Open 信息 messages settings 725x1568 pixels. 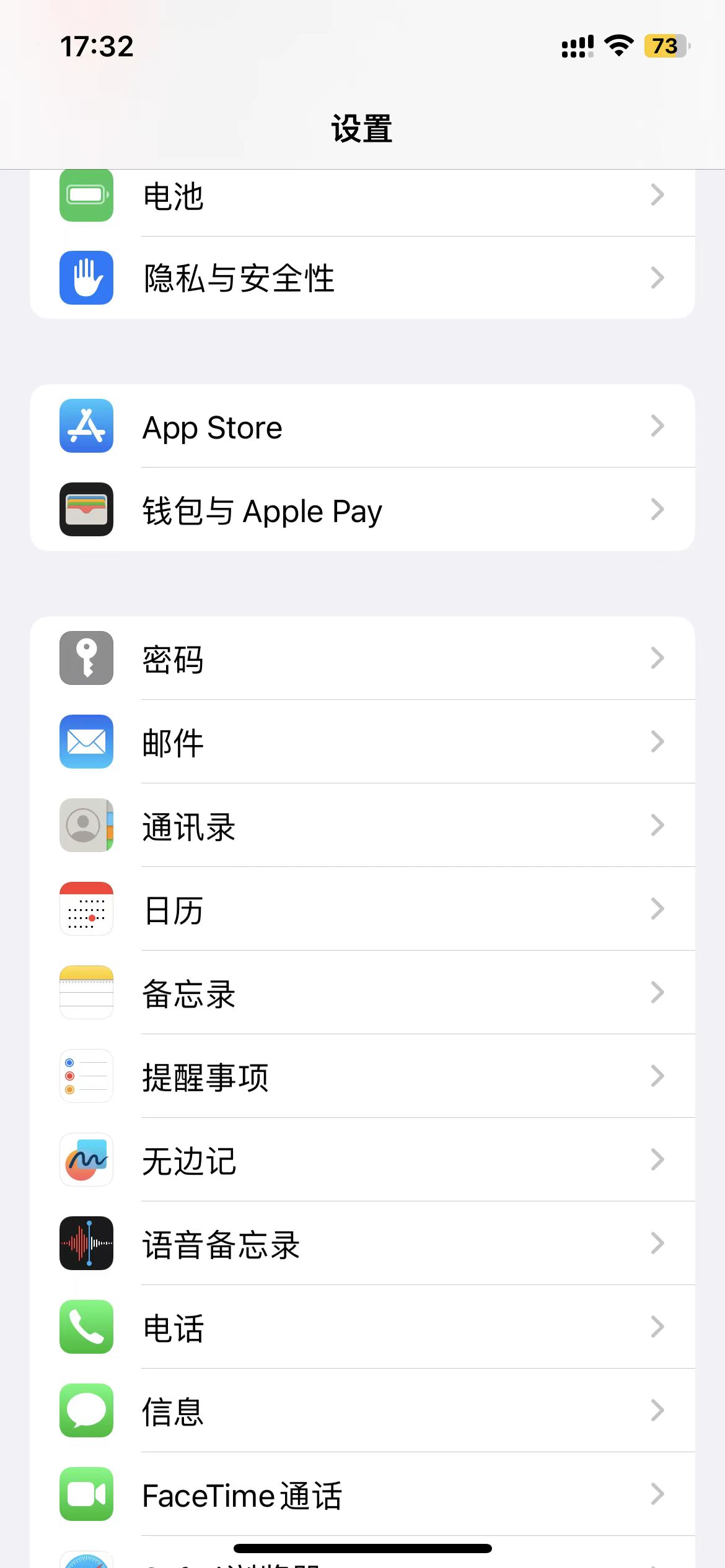pyautogui.click(x=362, y=1411)
